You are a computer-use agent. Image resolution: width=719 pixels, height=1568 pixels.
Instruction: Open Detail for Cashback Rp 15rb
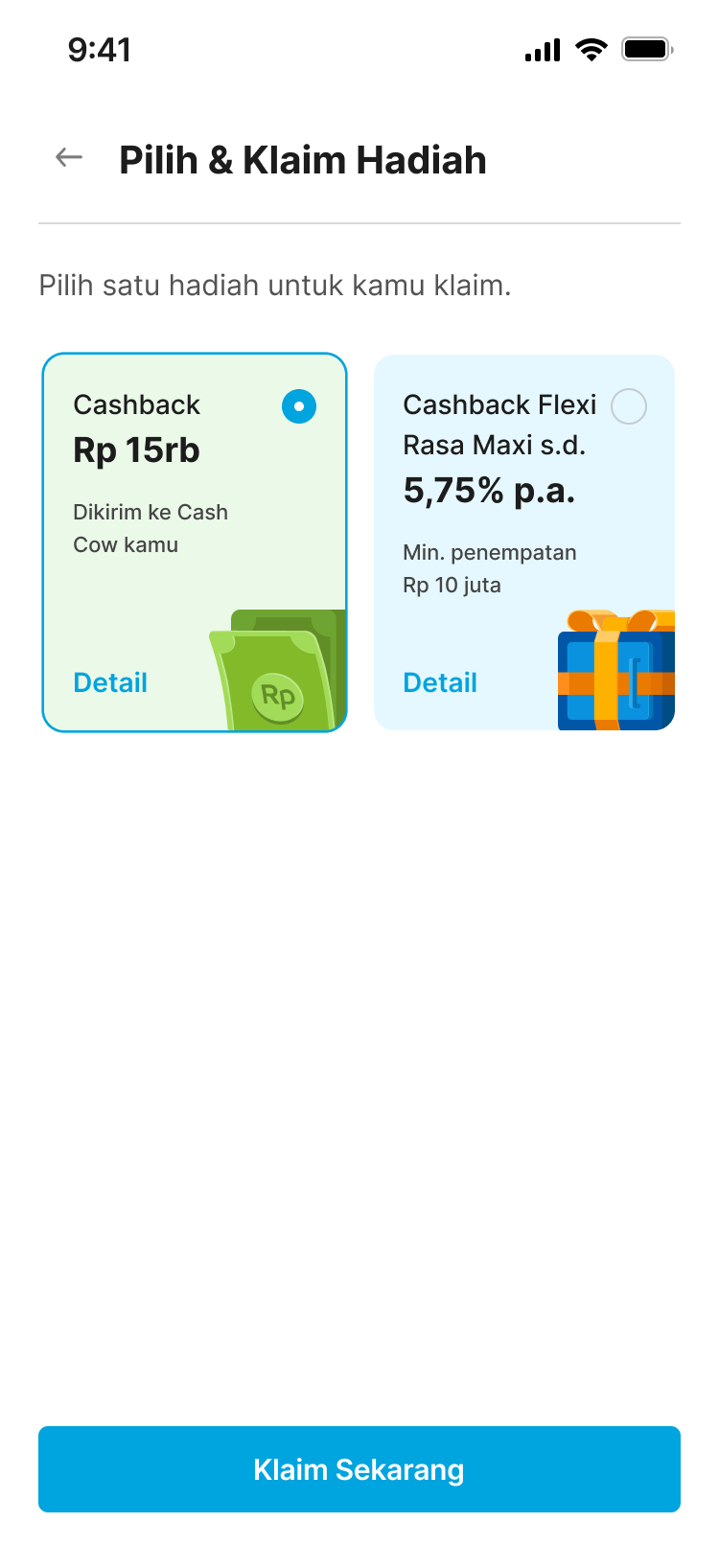click(110, 682)
